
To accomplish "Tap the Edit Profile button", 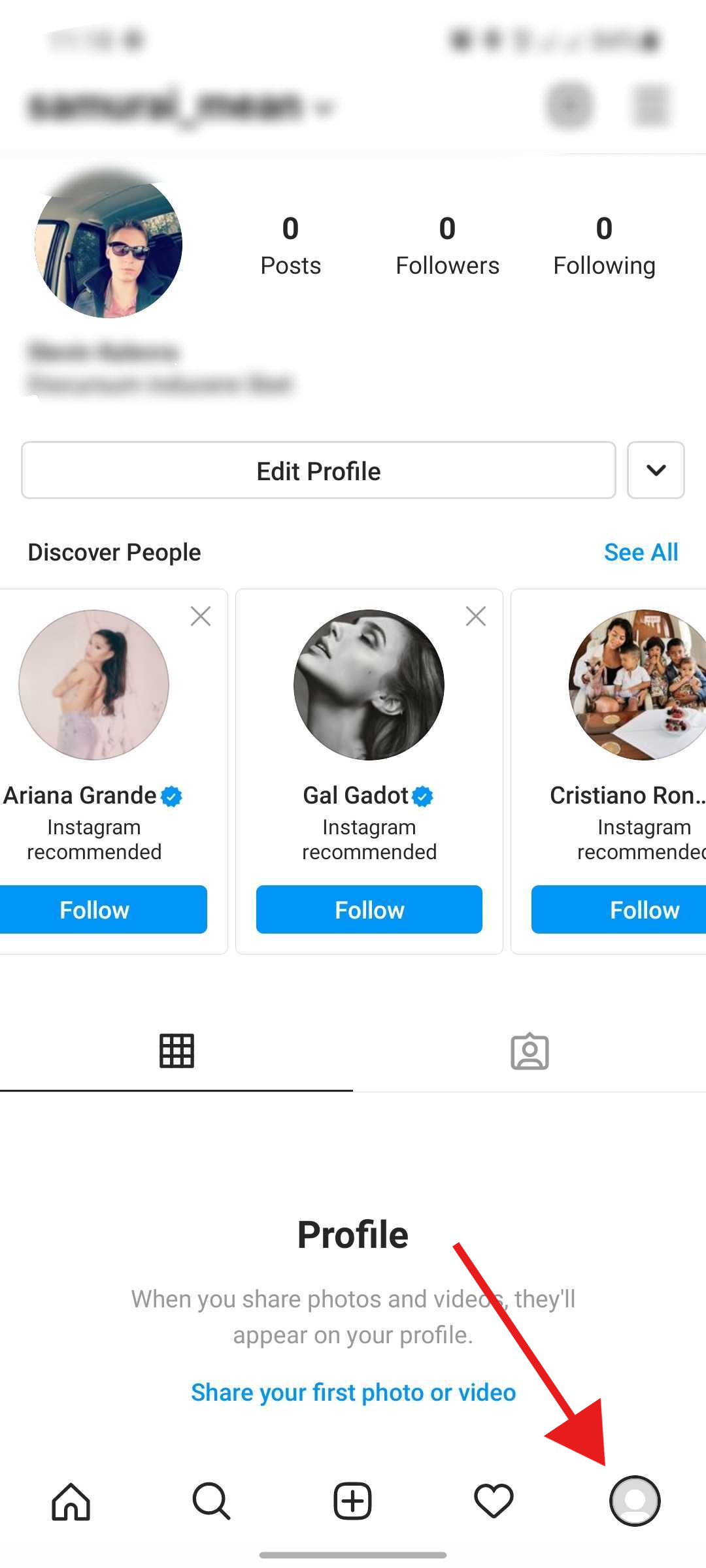I will [x=318, y=470].
